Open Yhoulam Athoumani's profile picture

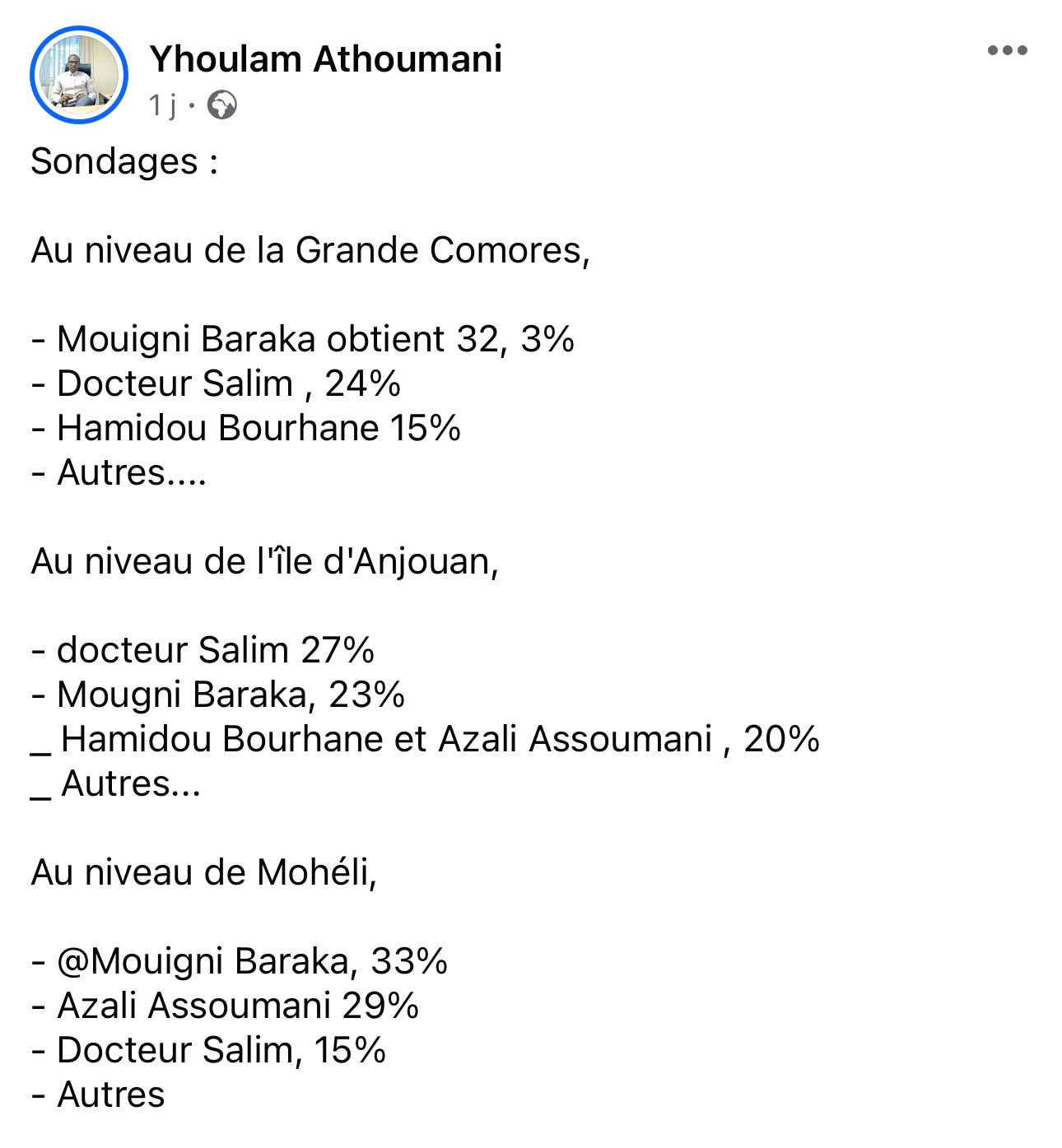[79, 75]
